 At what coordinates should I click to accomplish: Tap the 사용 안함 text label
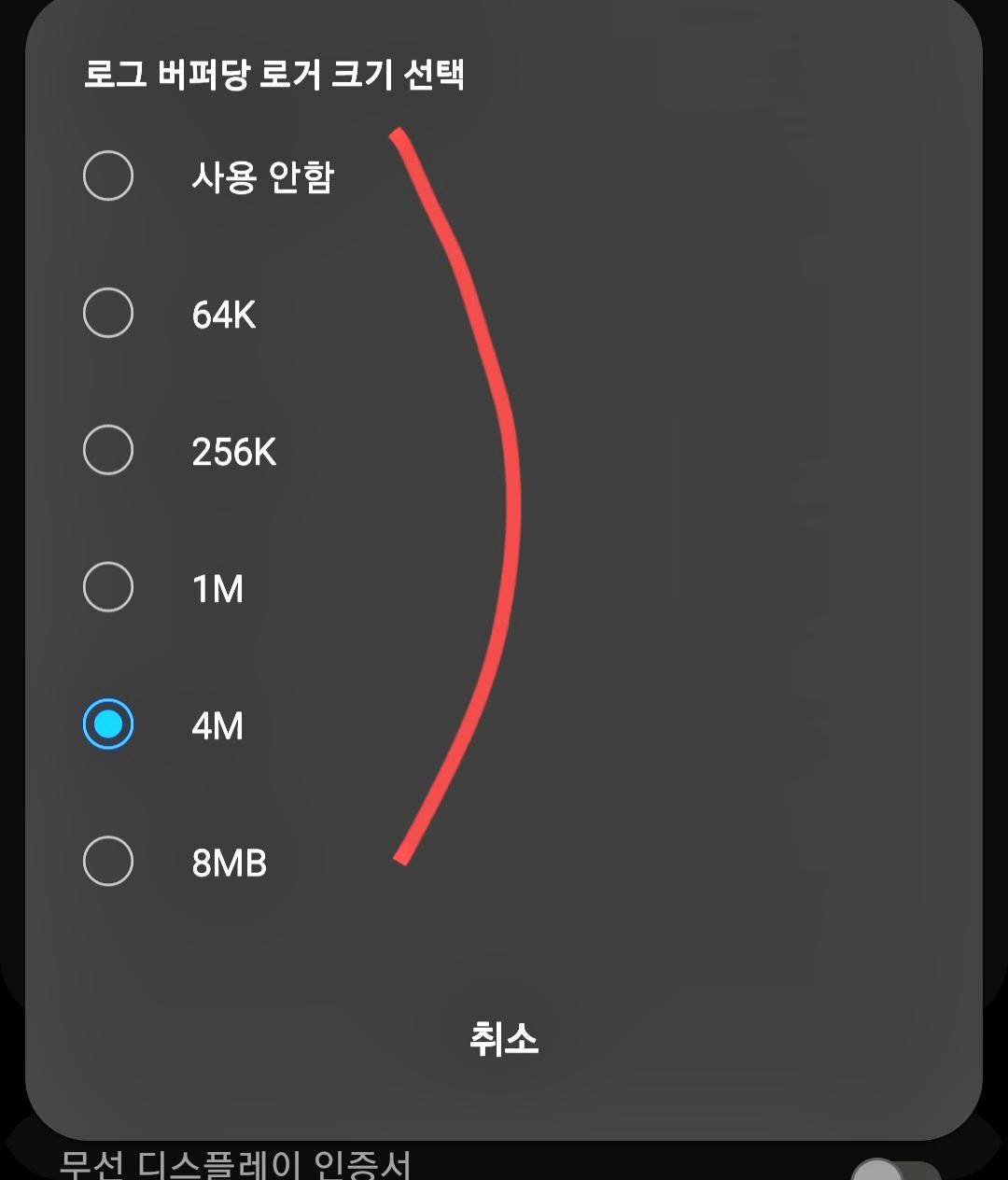point(264,176)
